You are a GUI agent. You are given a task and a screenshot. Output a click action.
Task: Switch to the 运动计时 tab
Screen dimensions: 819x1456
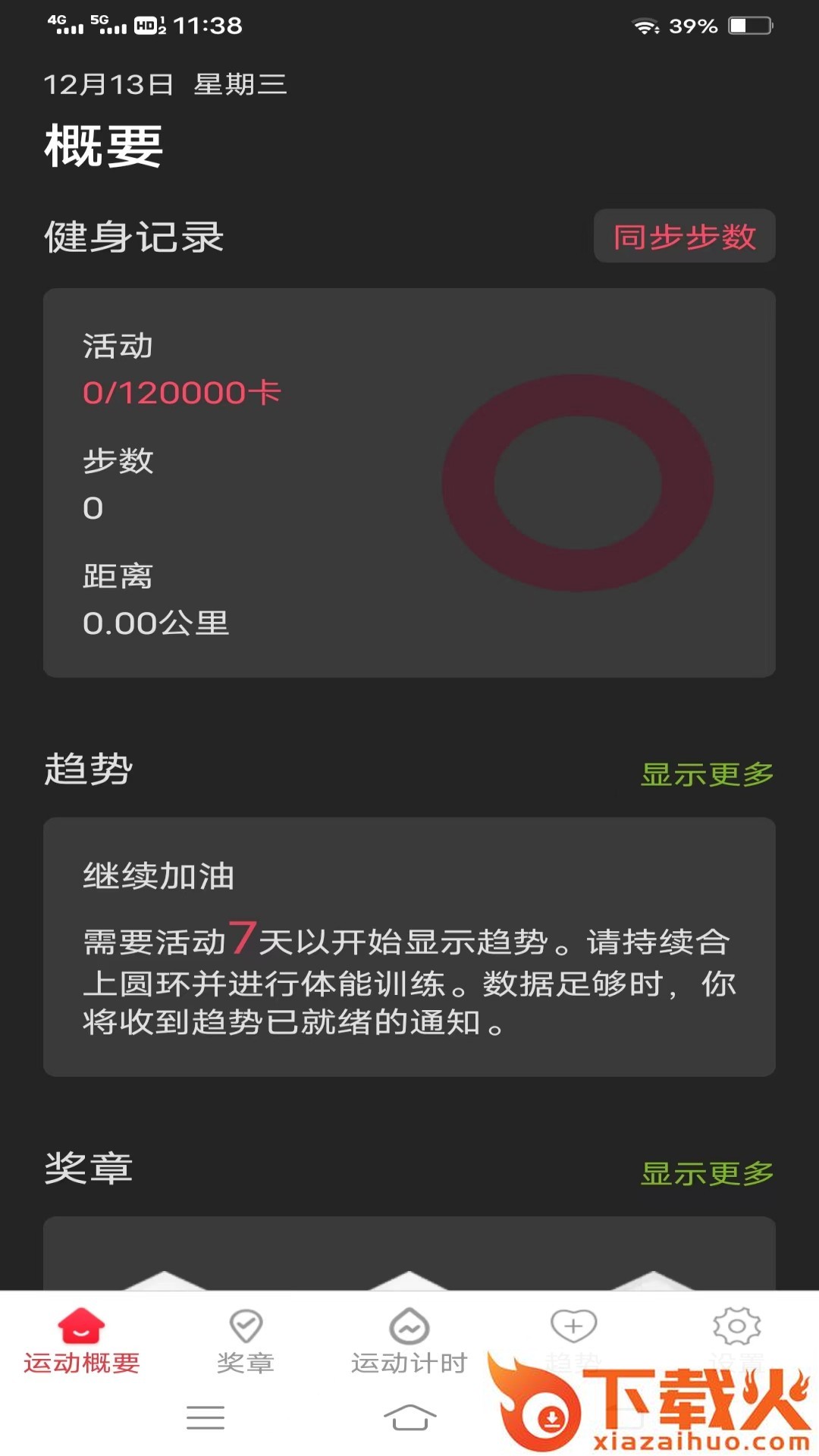tap(409, 1341)
